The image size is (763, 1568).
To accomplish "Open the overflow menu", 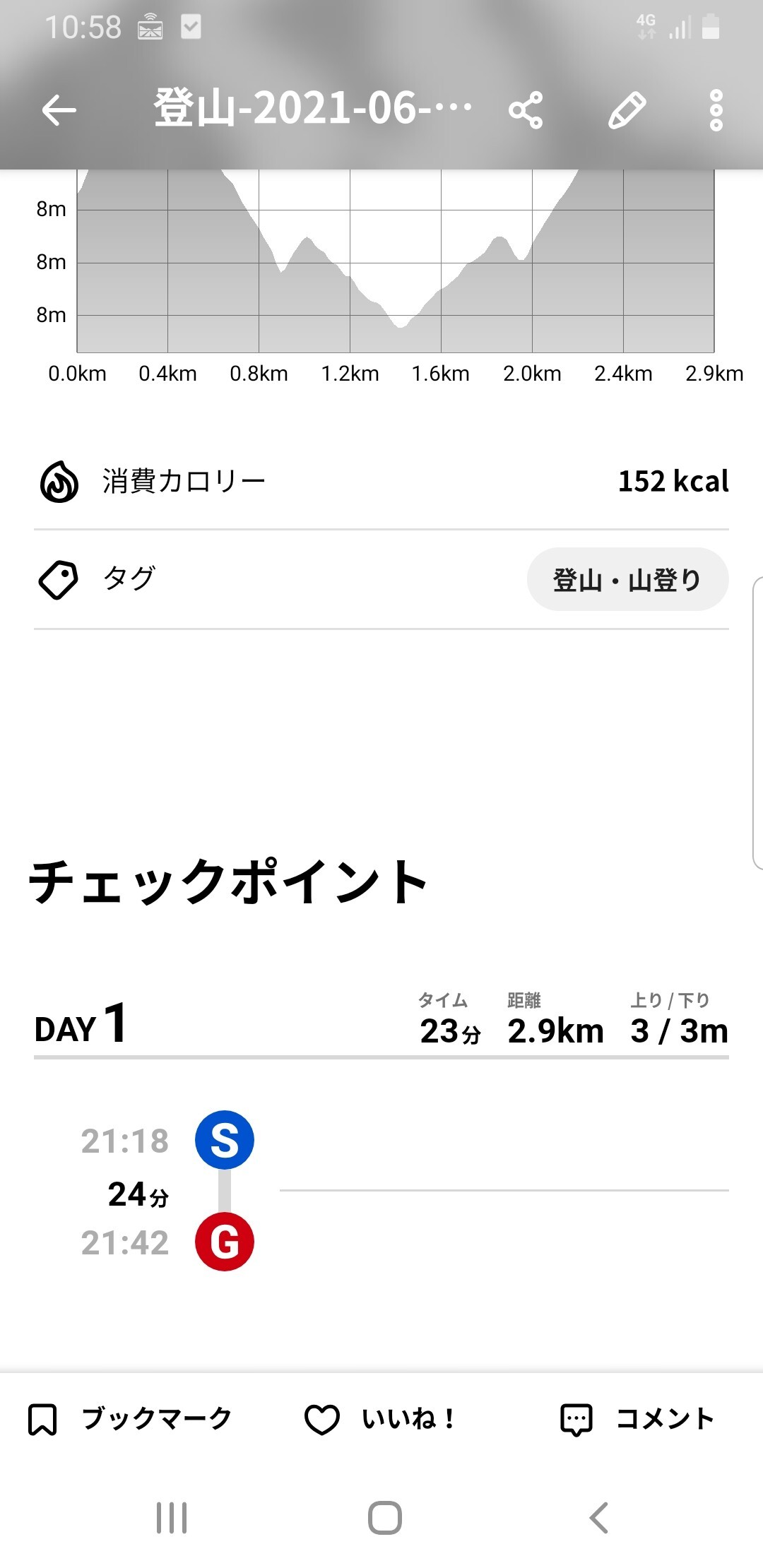I will (718, 110).
